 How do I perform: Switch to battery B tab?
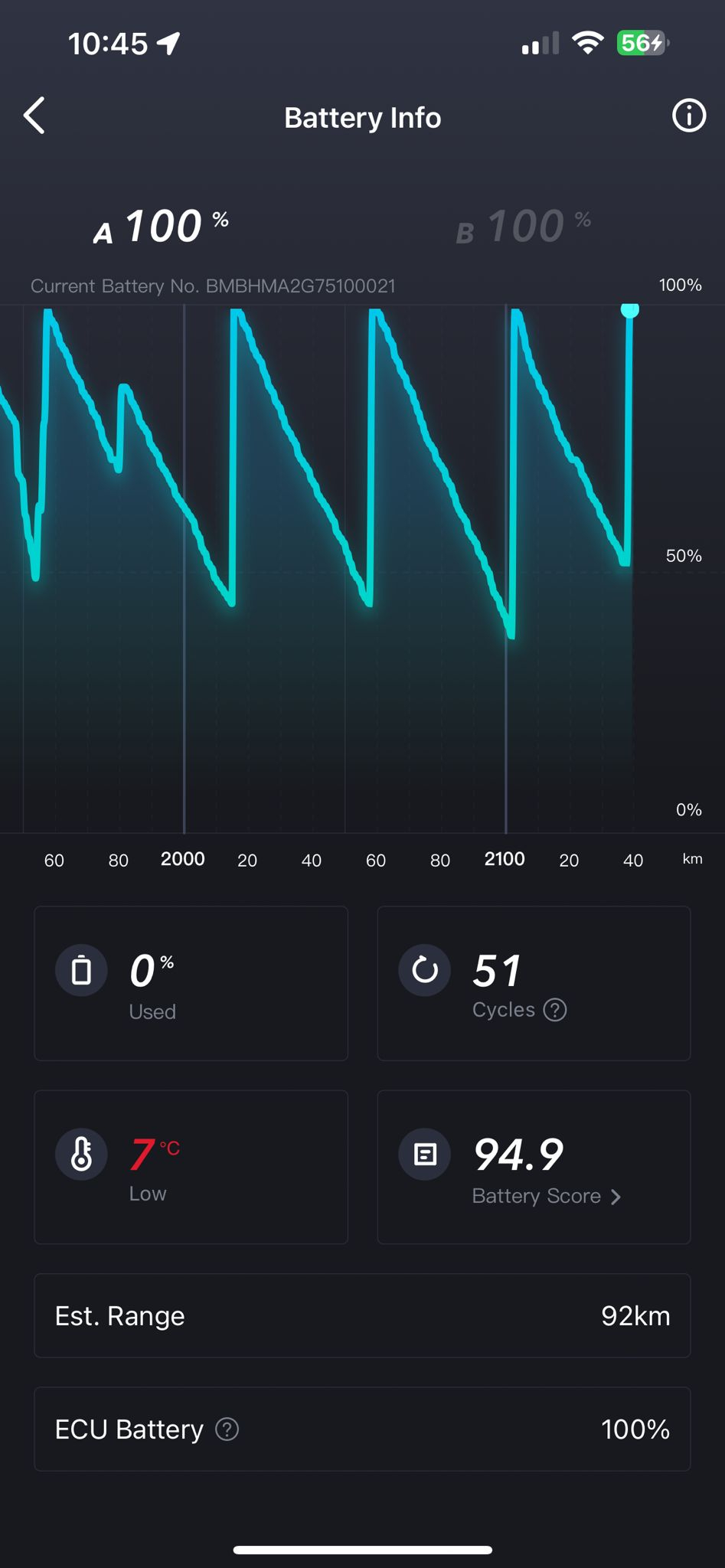click(x=524, y=227)
